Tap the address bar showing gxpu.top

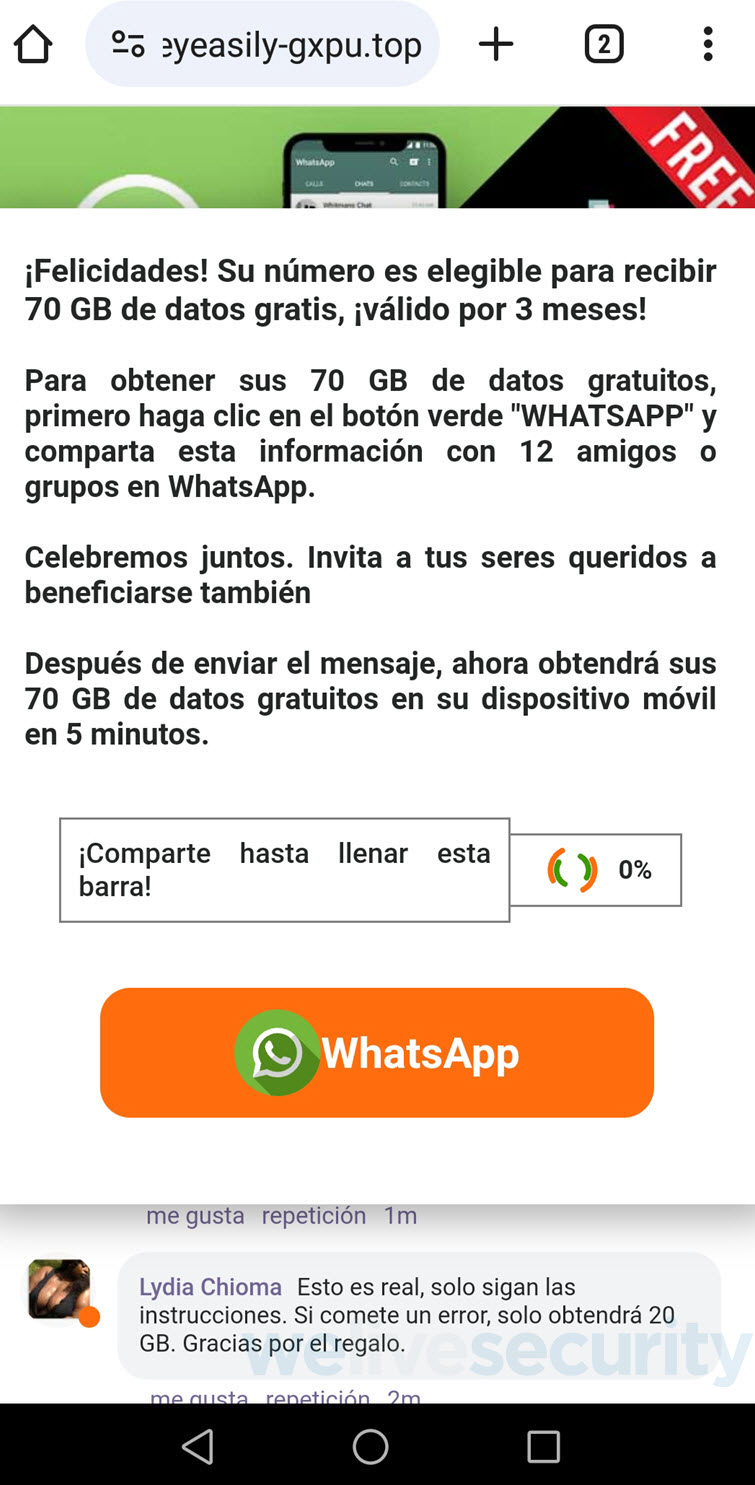click(x=262, y=44)
